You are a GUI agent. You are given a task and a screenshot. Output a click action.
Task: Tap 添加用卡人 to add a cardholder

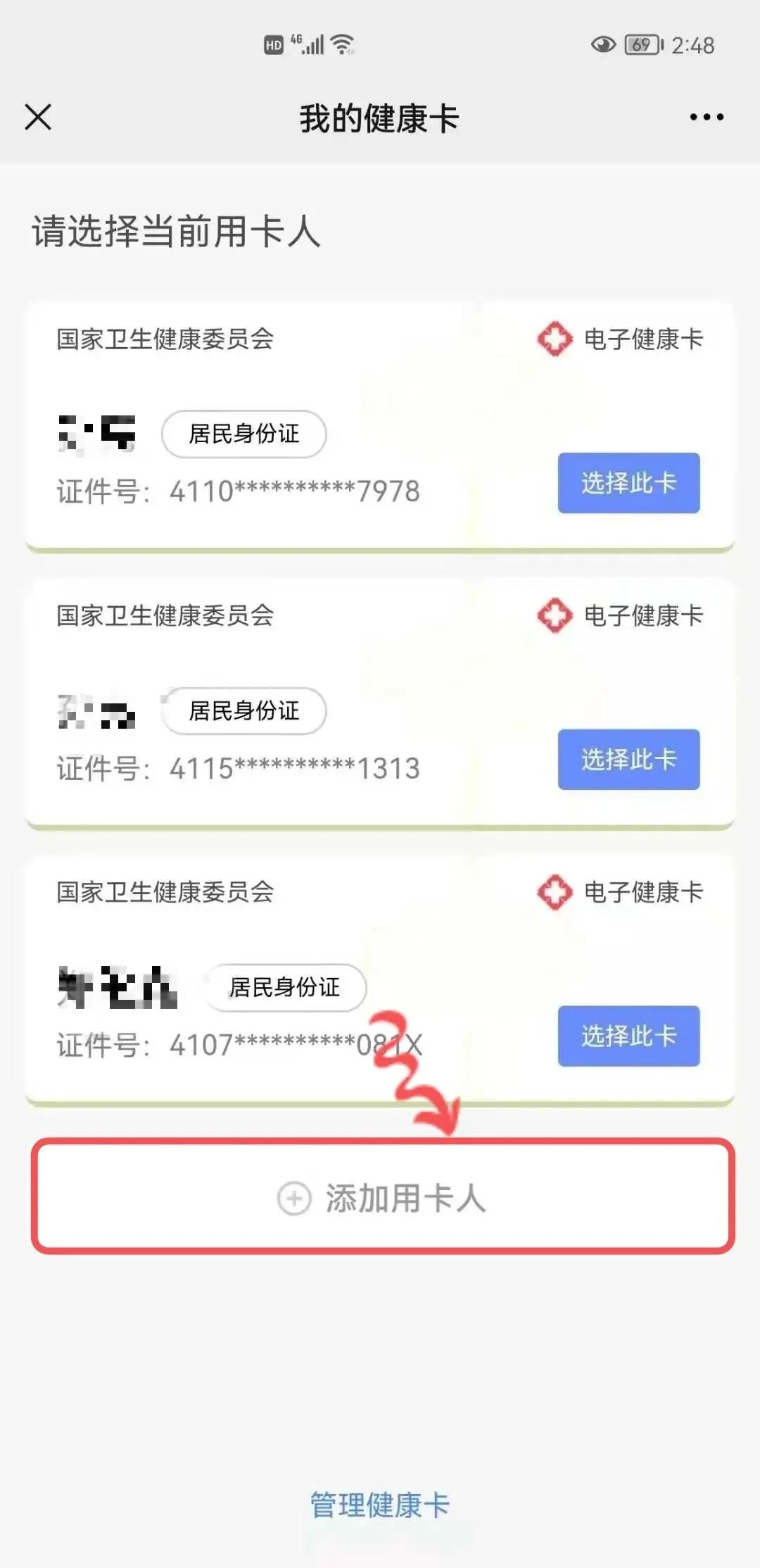(383, 1198)
